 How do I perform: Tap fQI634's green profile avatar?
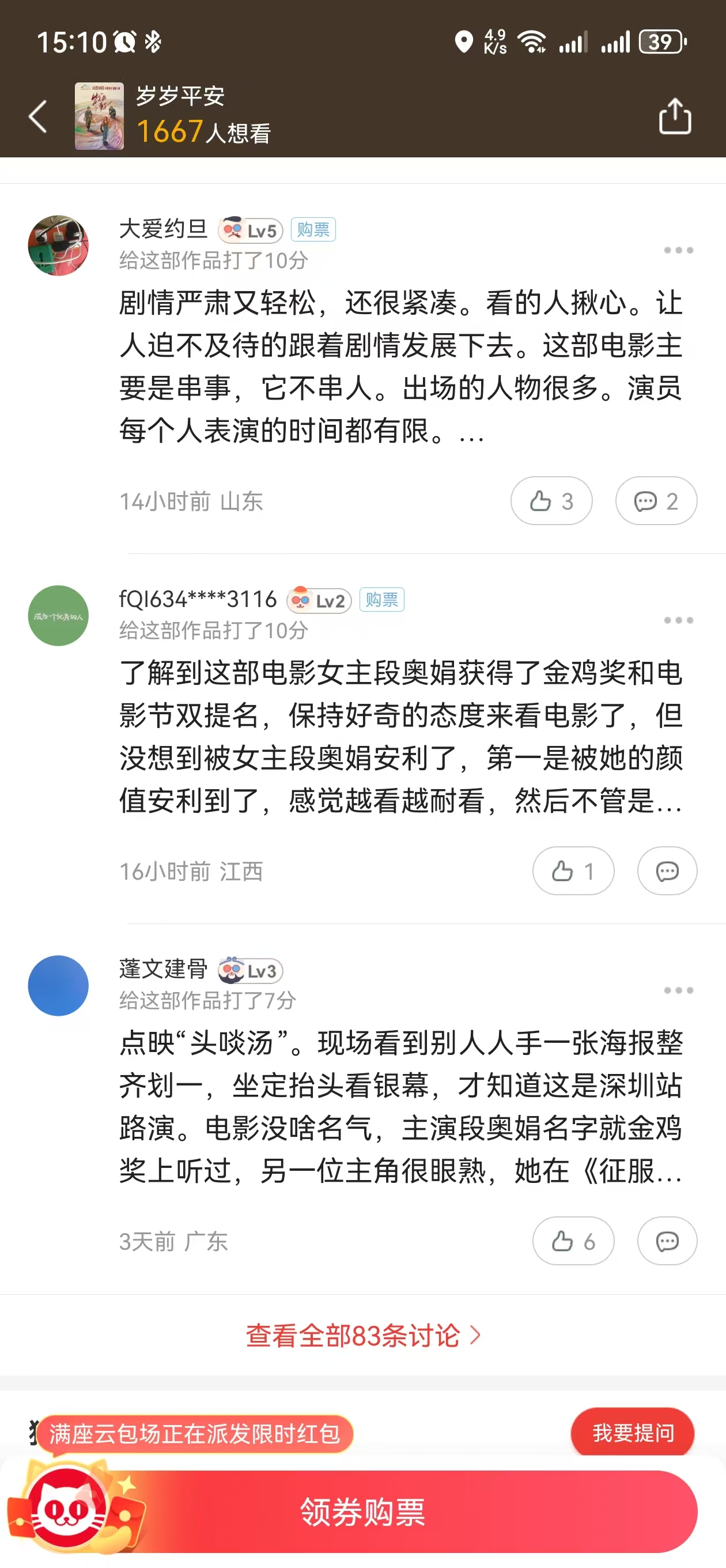point(58,616)
